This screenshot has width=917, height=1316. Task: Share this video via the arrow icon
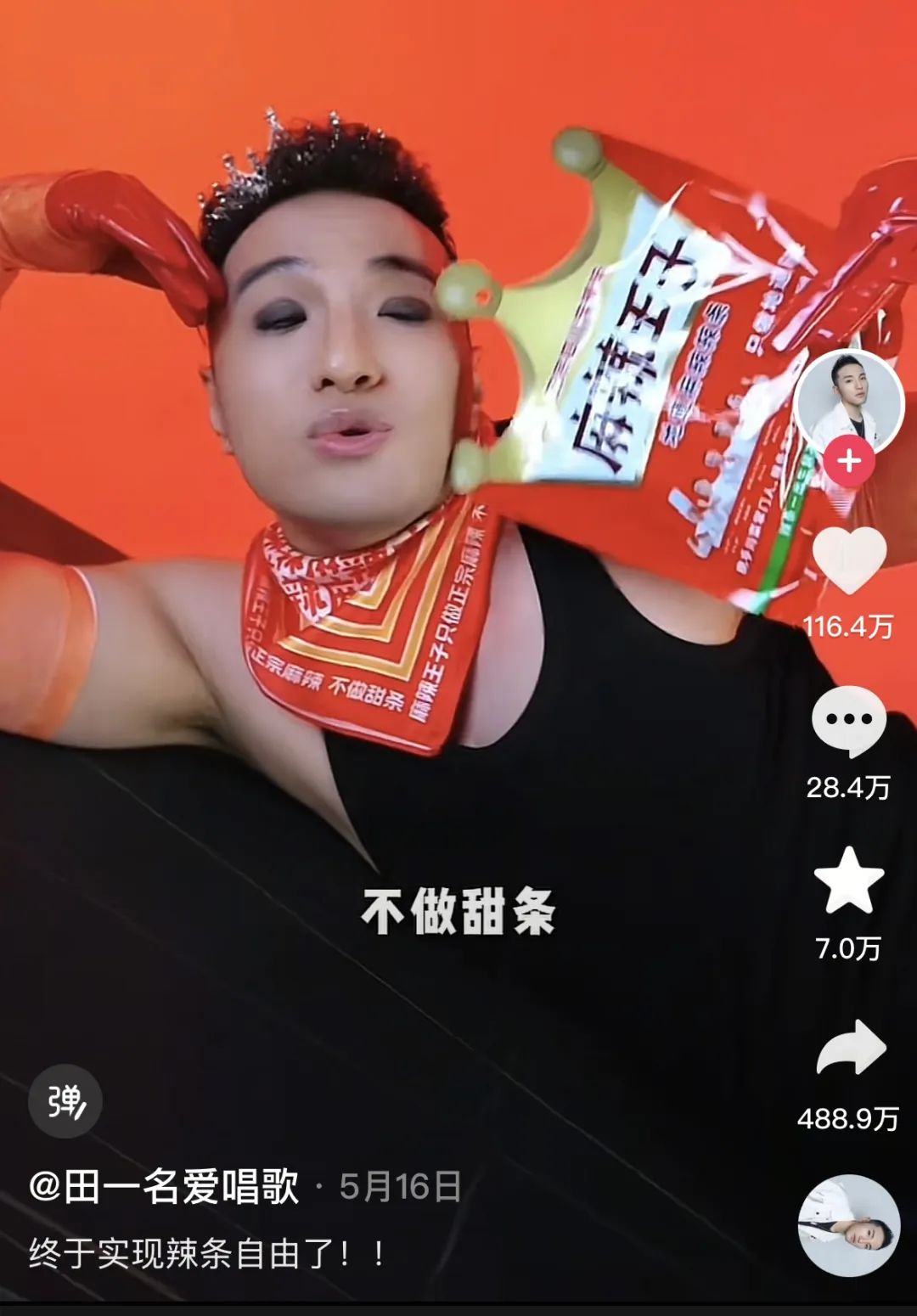(851, 1049)
